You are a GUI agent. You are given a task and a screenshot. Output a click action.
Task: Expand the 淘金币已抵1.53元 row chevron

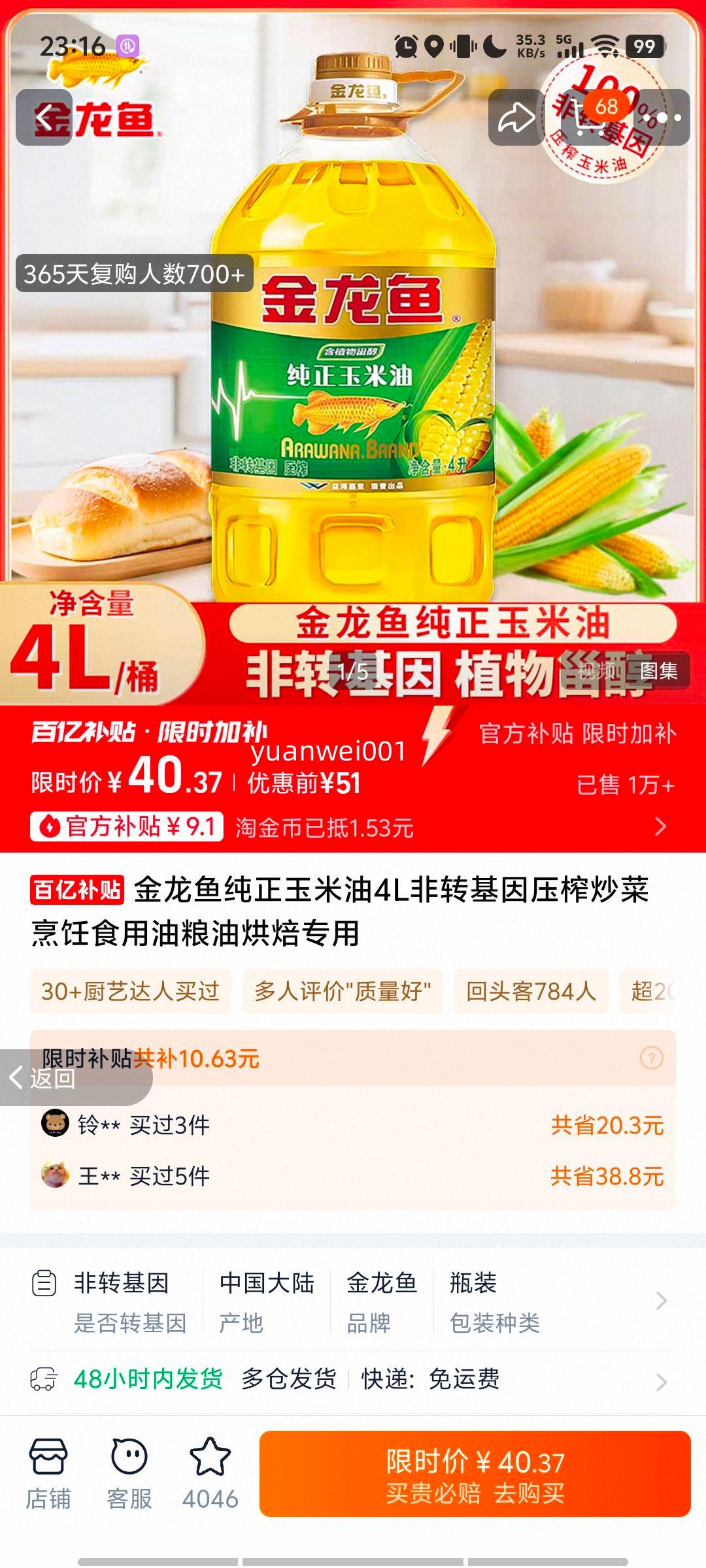(x=661, y=825)
